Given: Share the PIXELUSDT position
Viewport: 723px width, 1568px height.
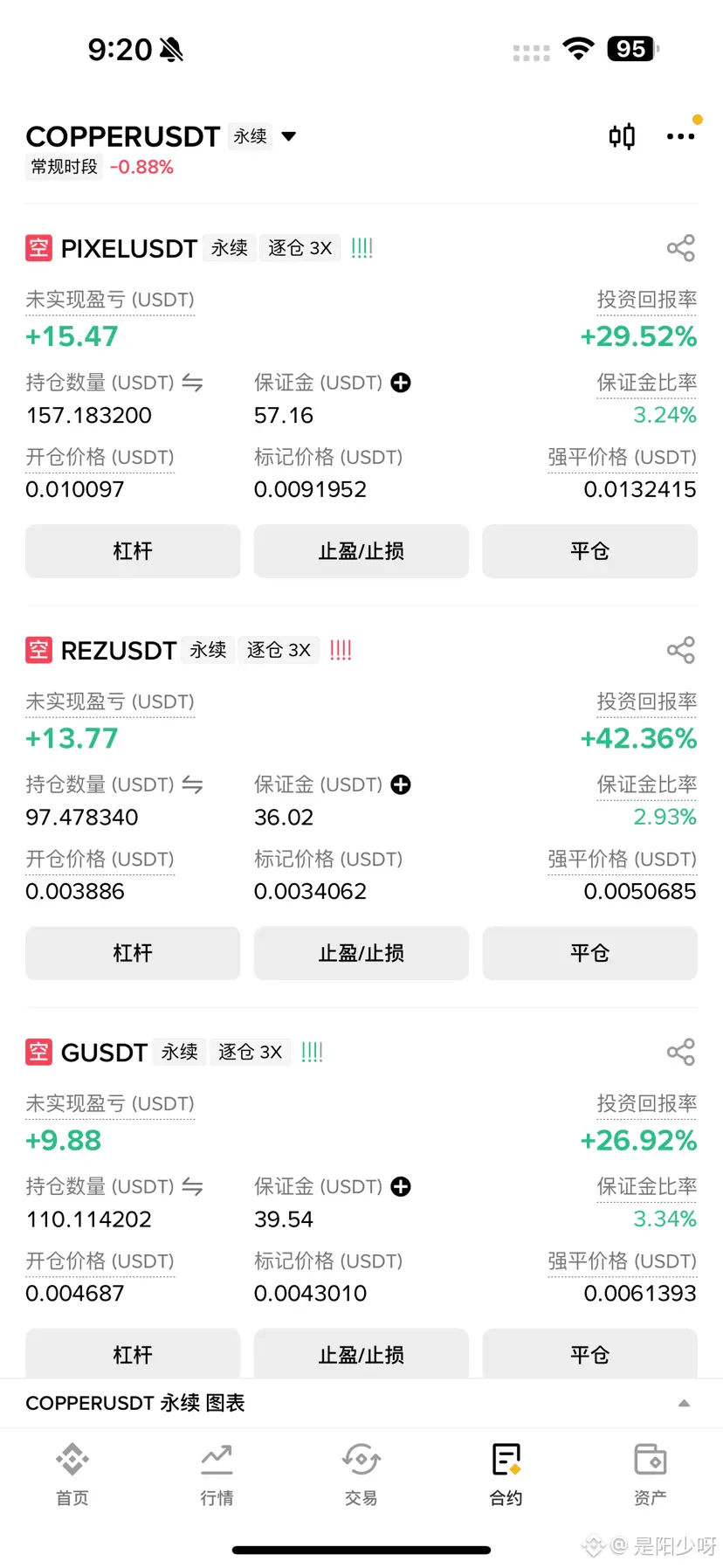Looking at the screenshot, I should click(681, 248).
